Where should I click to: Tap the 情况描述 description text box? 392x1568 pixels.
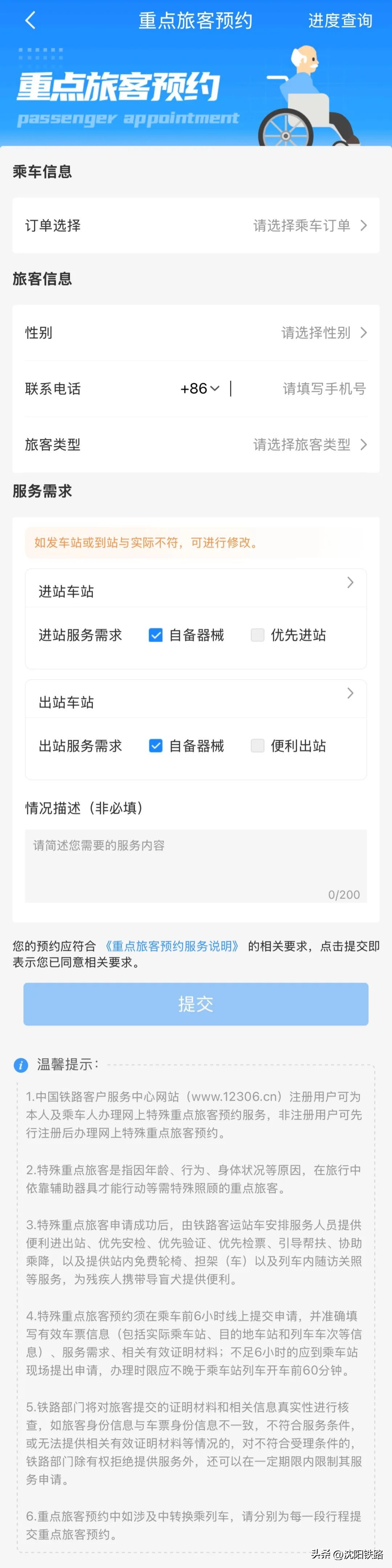tap(196, 866)
